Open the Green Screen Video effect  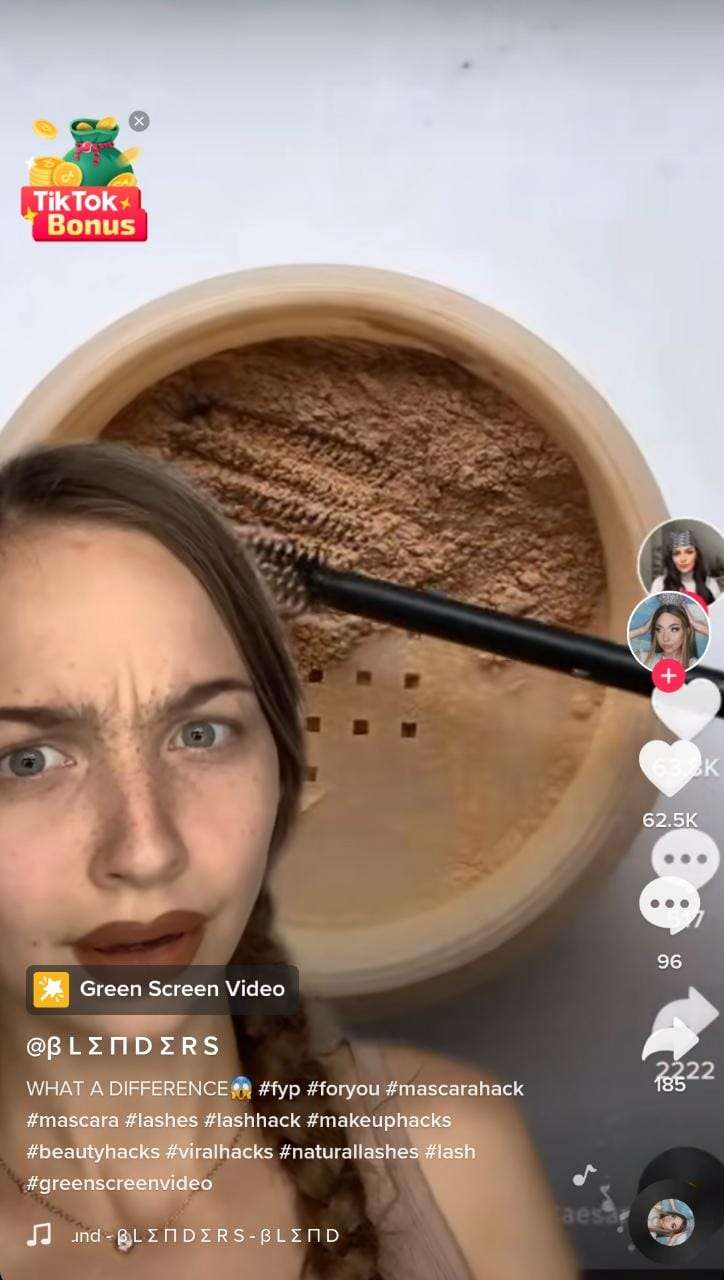(x=162, y=989)
